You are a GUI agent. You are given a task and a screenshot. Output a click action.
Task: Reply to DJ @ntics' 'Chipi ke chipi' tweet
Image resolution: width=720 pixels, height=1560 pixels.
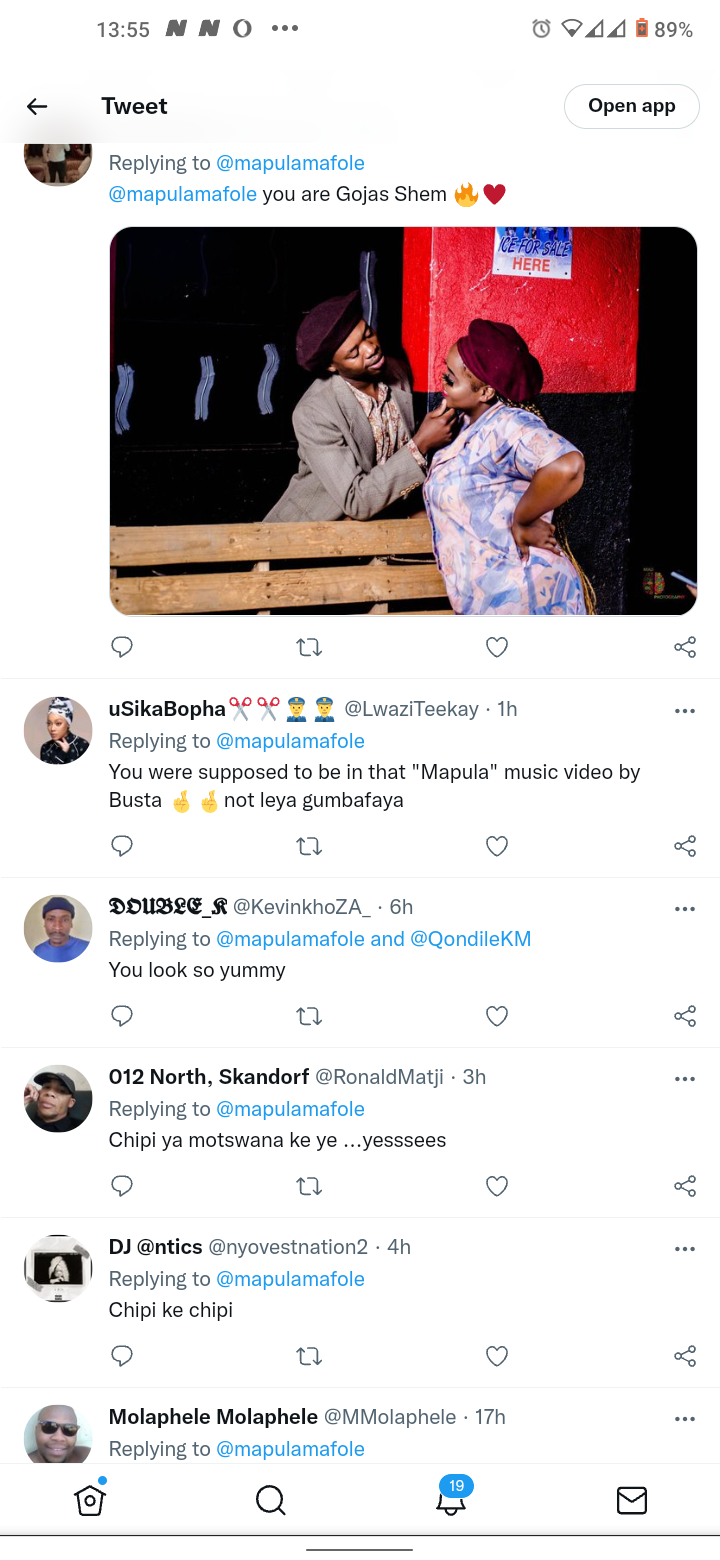point(122,1356)
